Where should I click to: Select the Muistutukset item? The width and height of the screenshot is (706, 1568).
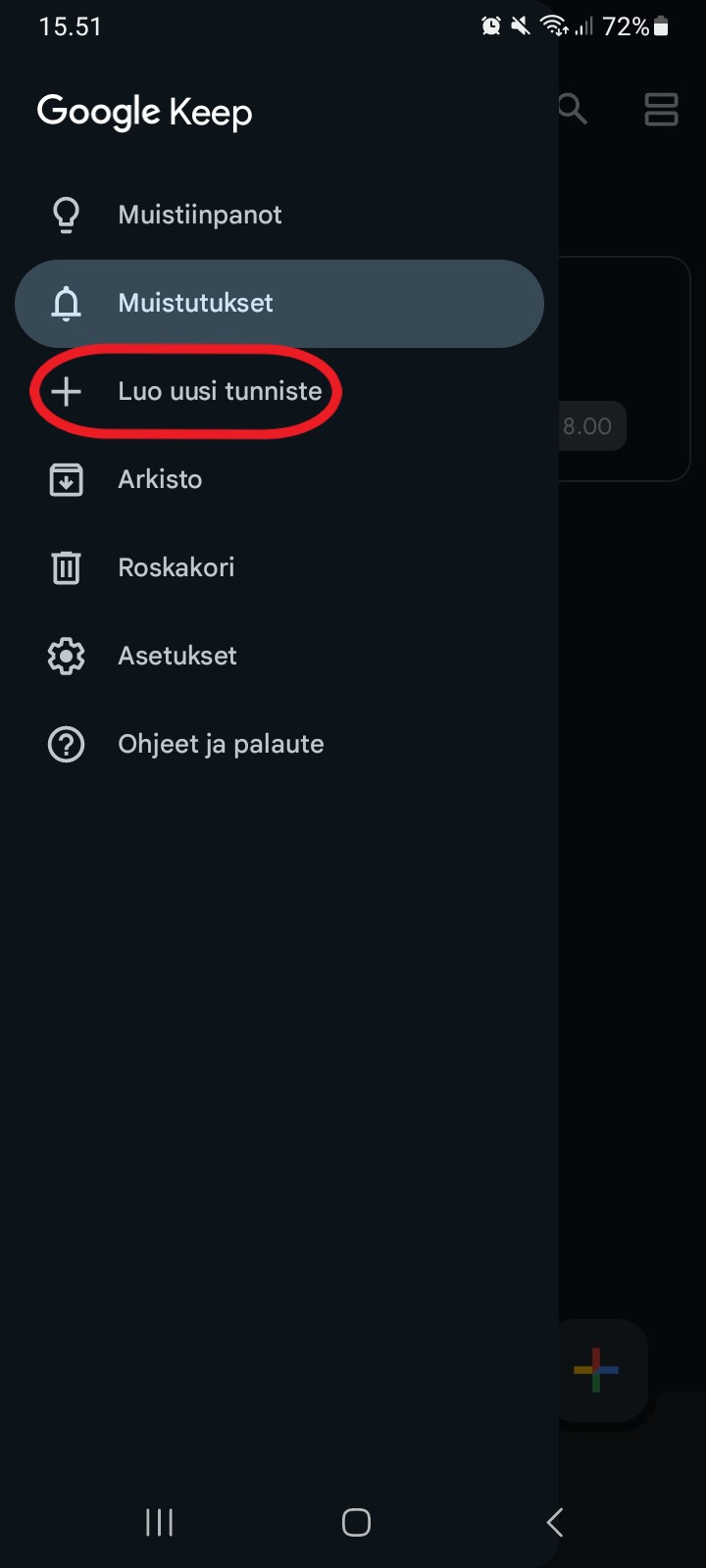click(x=279, y=304)
